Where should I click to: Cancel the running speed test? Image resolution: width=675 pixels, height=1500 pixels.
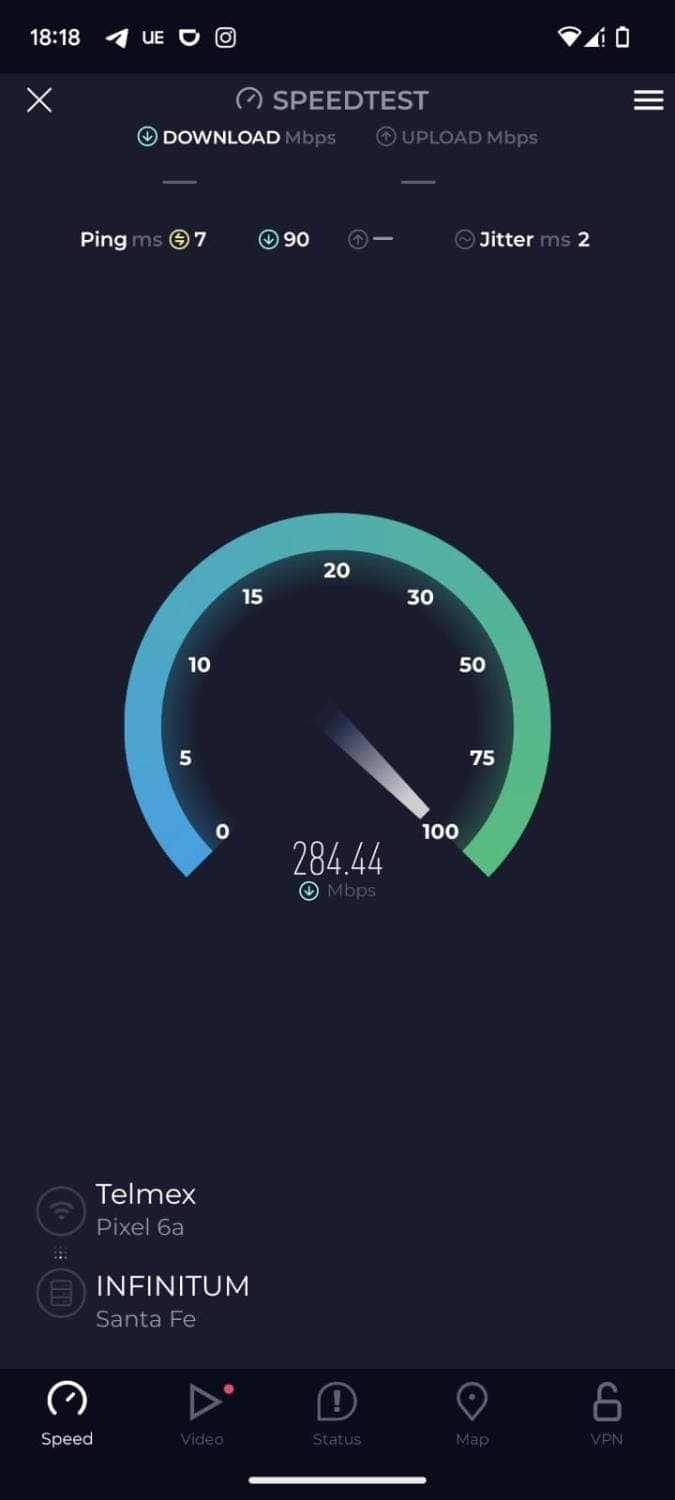coord(39,100)
